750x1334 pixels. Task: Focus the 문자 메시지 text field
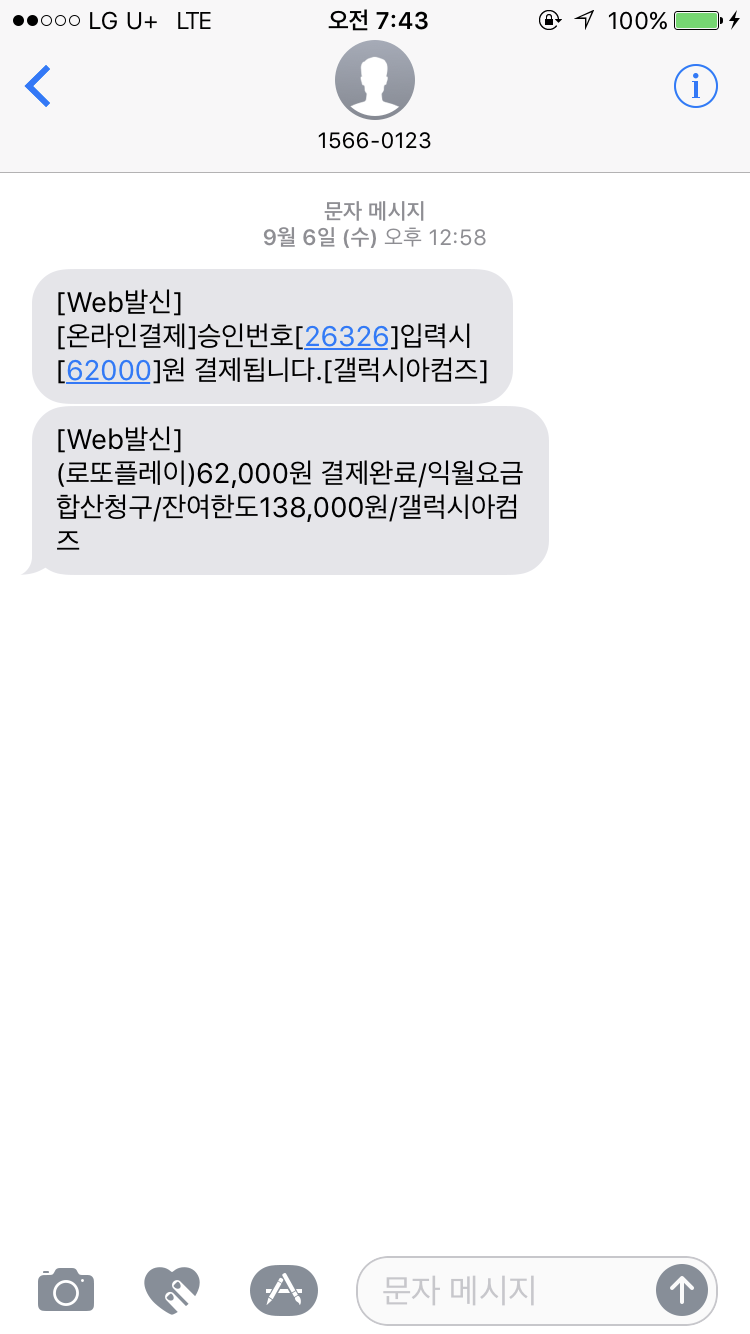500,1290
